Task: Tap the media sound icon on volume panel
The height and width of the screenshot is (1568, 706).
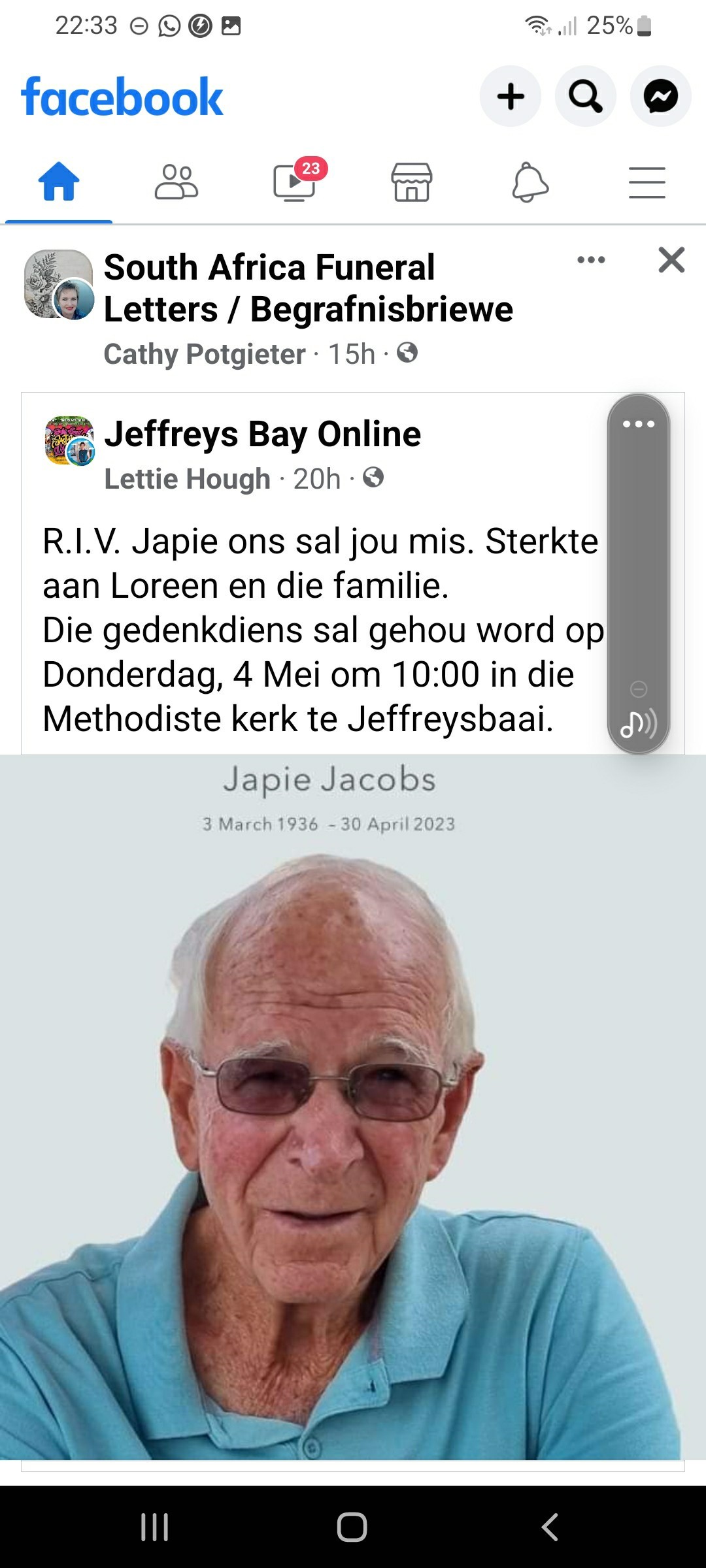Action: (x=639, y=724)
